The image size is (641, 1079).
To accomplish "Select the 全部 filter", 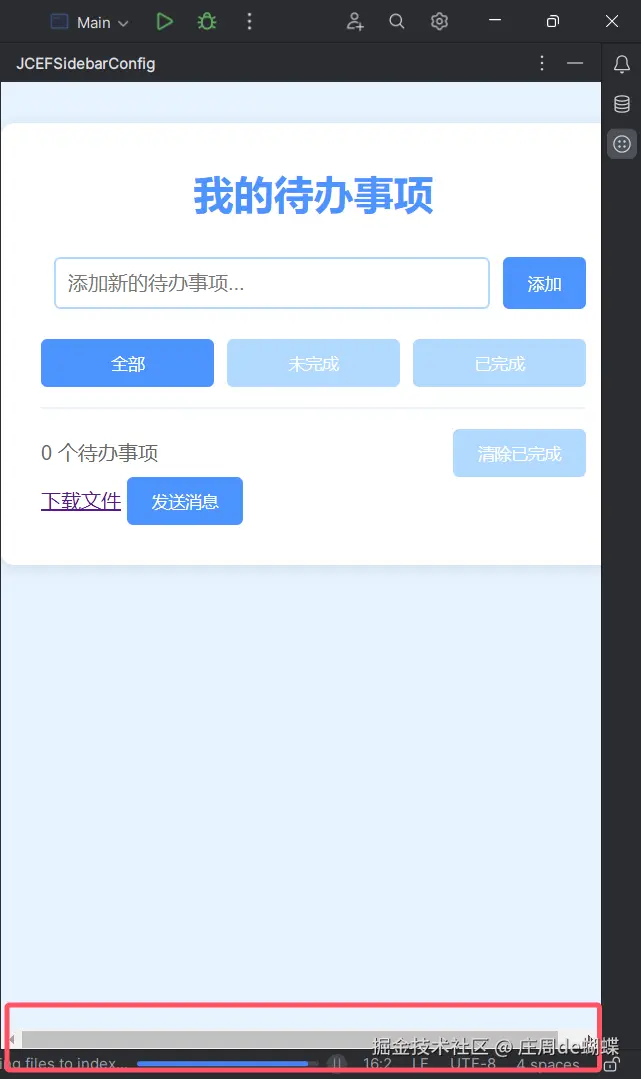I will click(127, 363).
